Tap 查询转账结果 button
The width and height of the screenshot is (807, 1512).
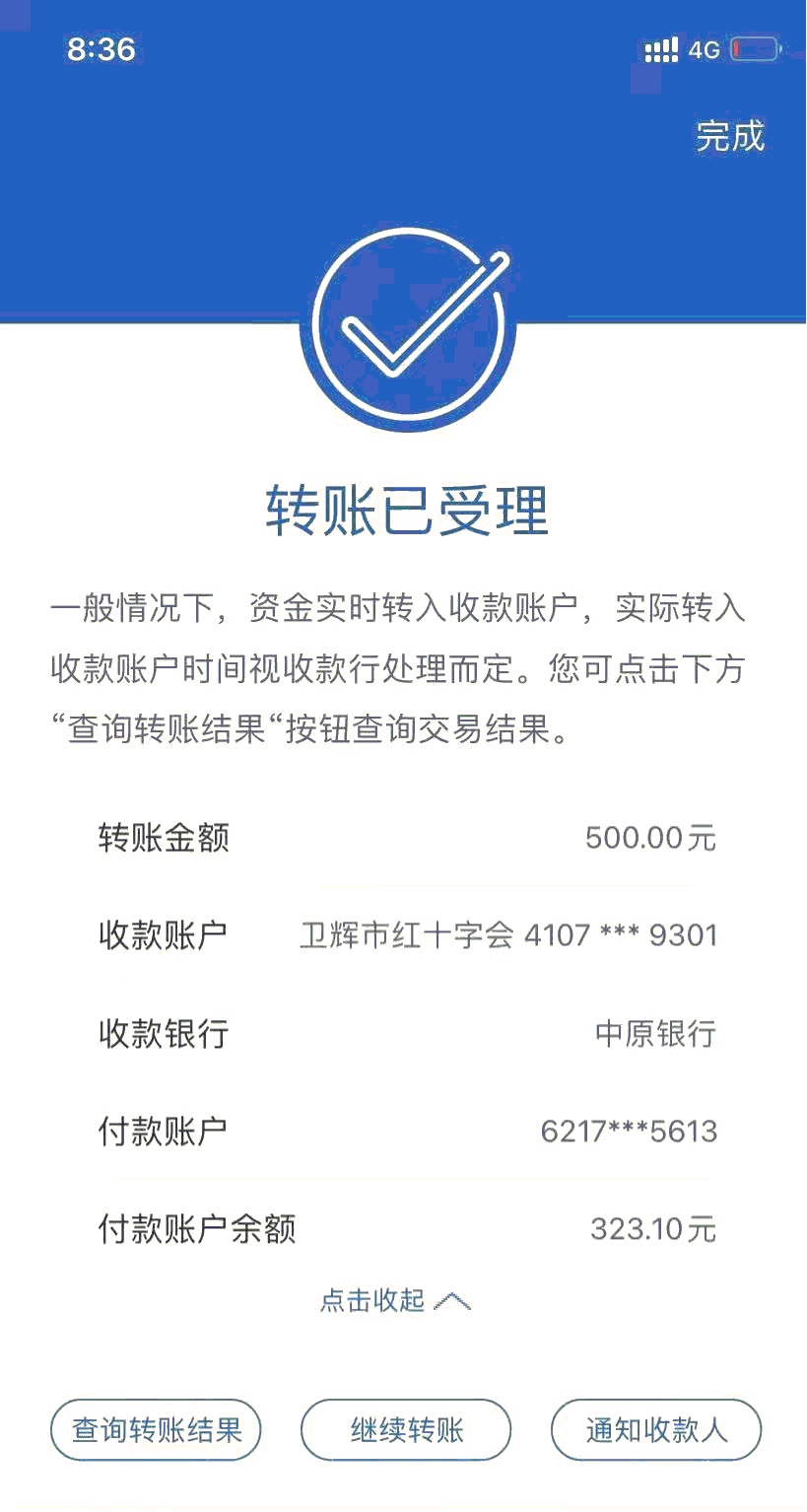pos(156,1430)
